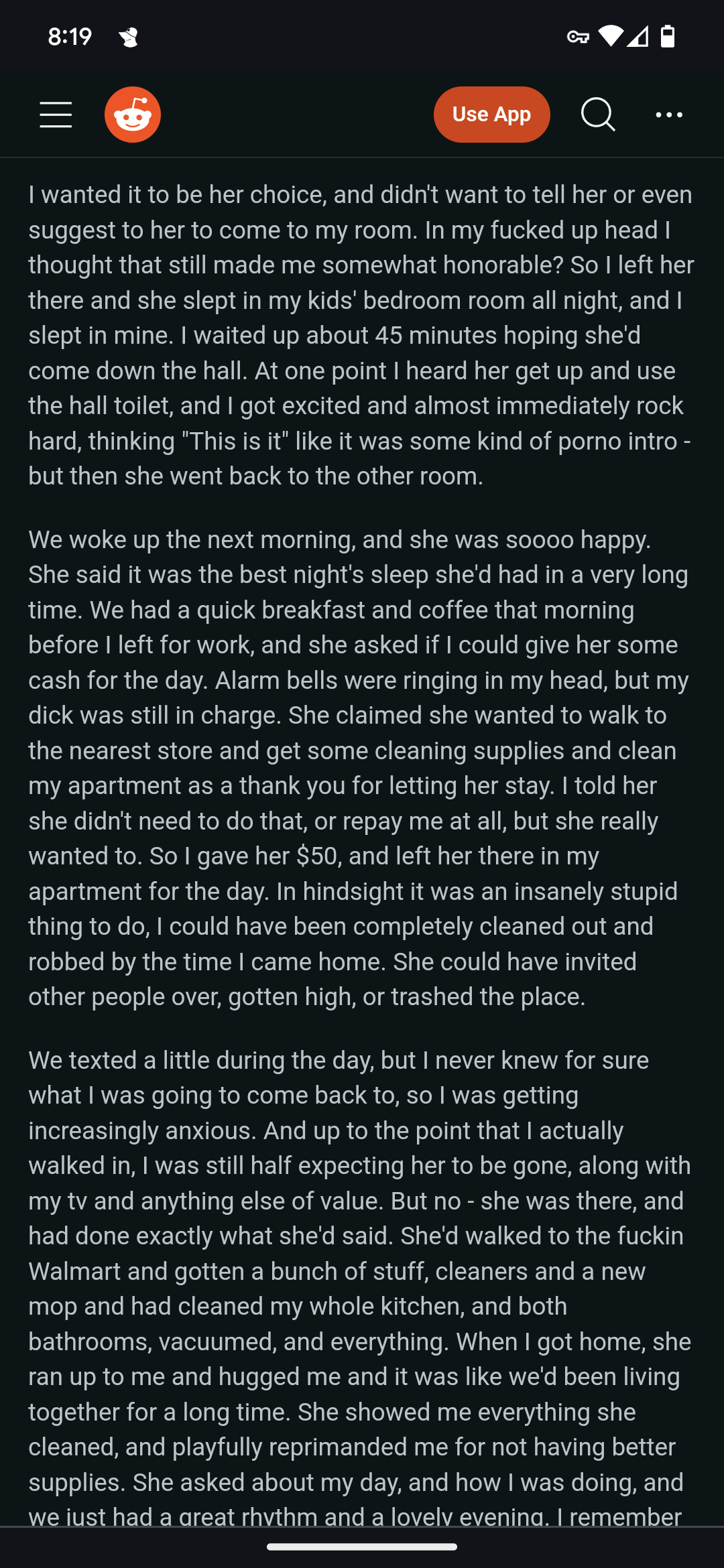
Task: Go to Reddit home via logo
Action: (133, 115)
